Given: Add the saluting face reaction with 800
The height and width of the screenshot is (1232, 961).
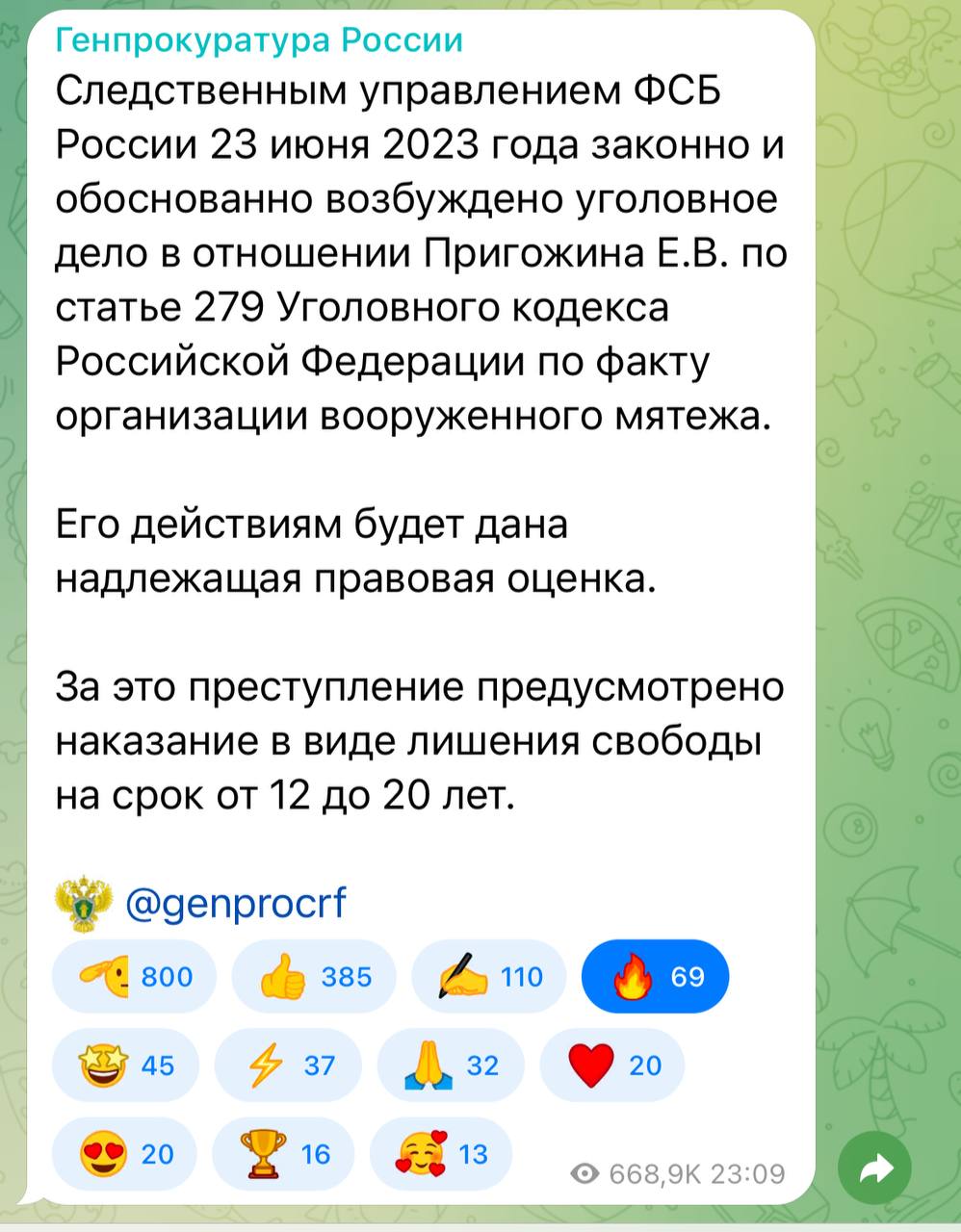Looking at the screenshot, I should click(134, 976).
